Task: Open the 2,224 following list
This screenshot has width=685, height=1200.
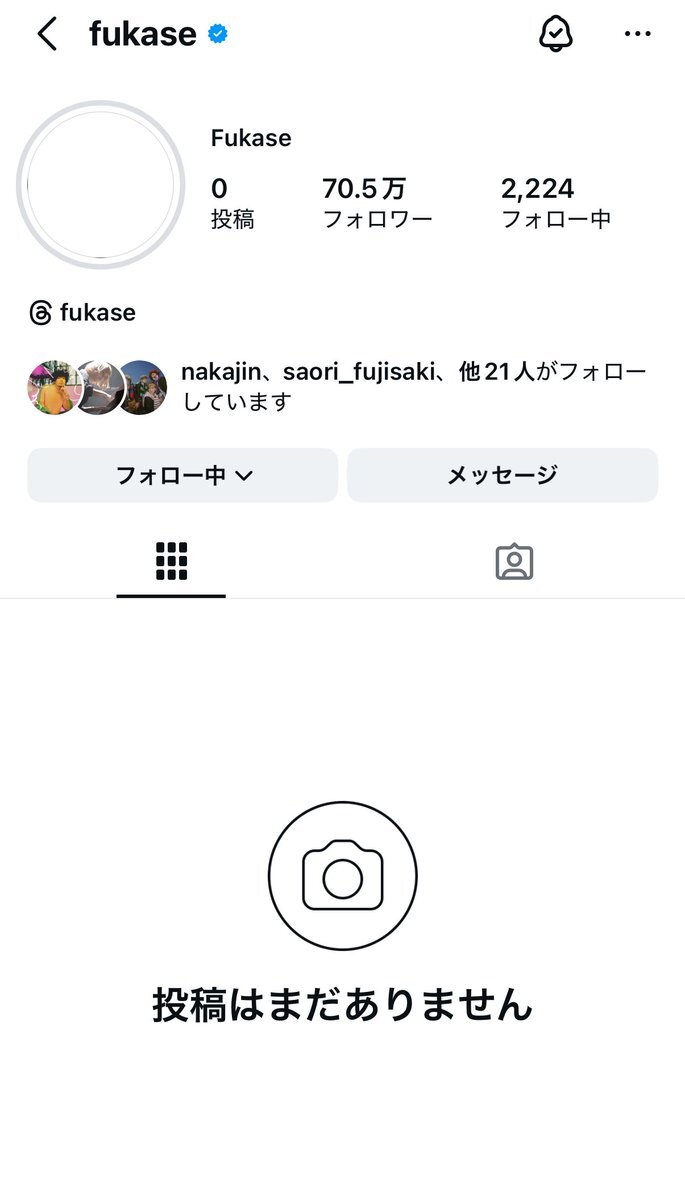Action: pyautogui.click(x=555, y=202)
